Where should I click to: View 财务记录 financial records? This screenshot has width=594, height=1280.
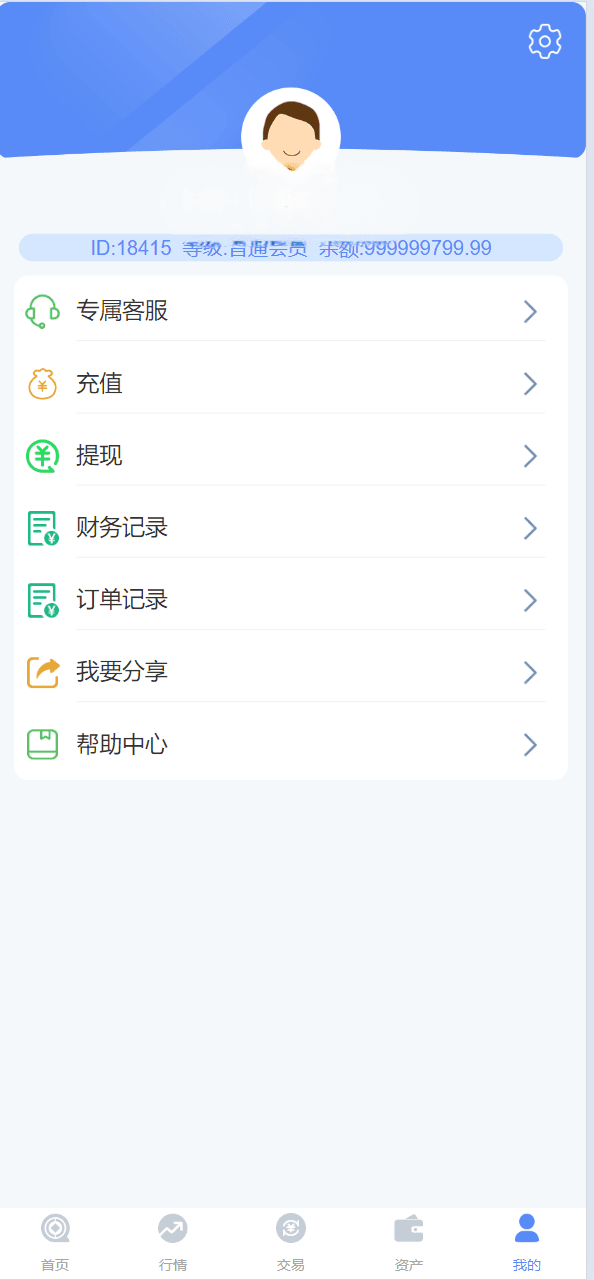(291, 528)
